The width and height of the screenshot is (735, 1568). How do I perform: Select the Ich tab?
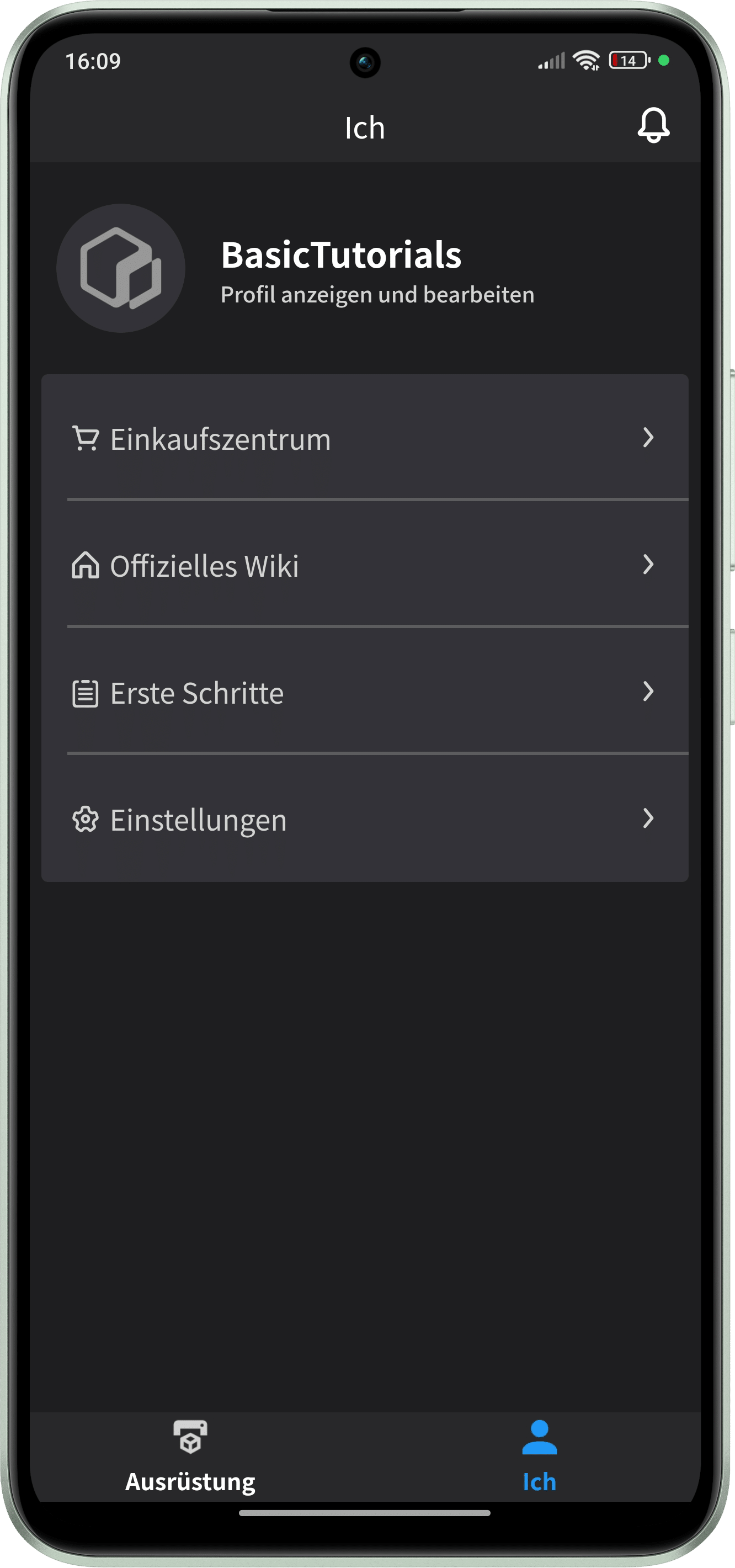click(x=539, y=1455)
